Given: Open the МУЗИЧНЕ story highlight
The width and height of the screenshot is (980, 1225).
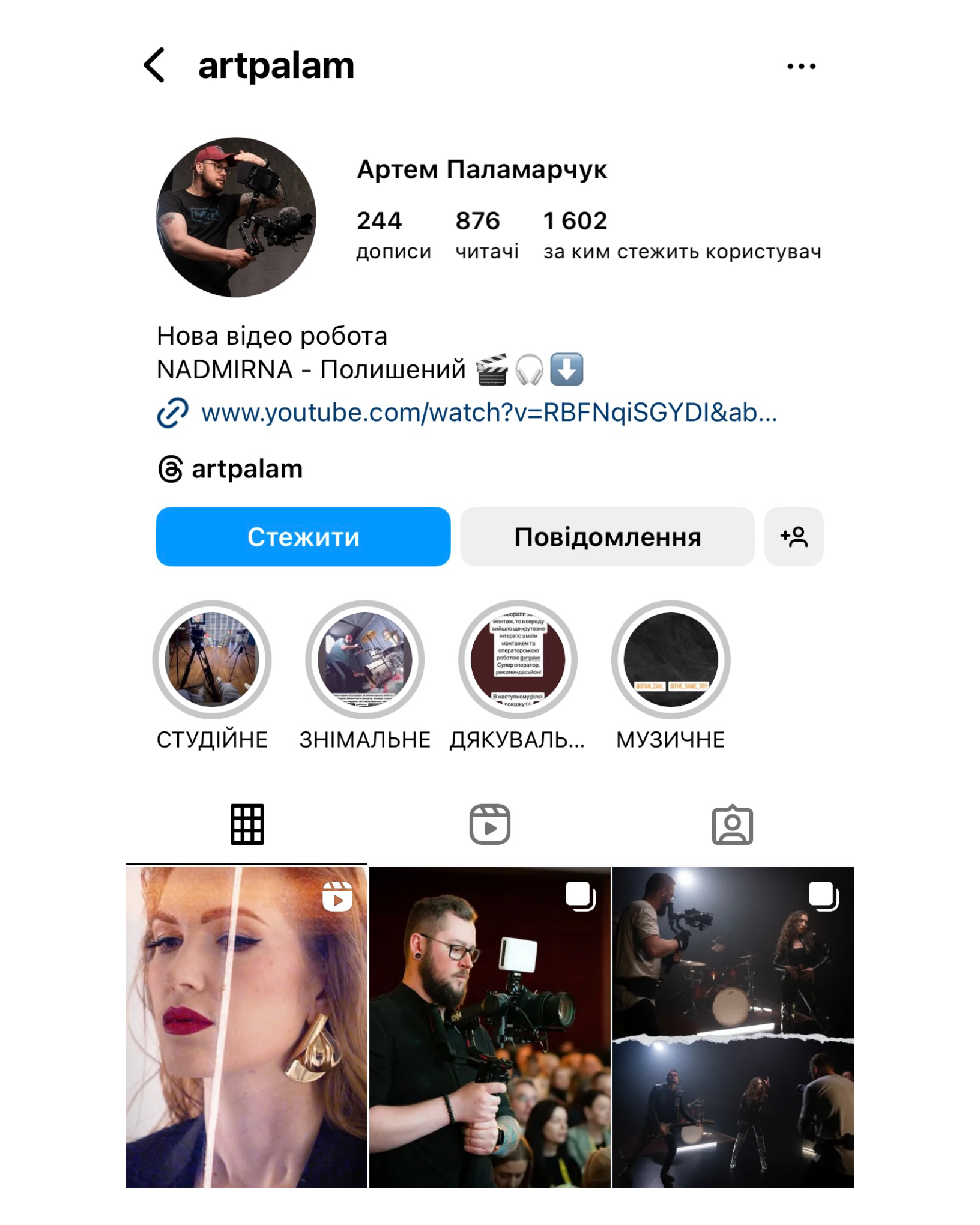Looking at the screenshot, I should pyautogui.click(x=671, y=659).
